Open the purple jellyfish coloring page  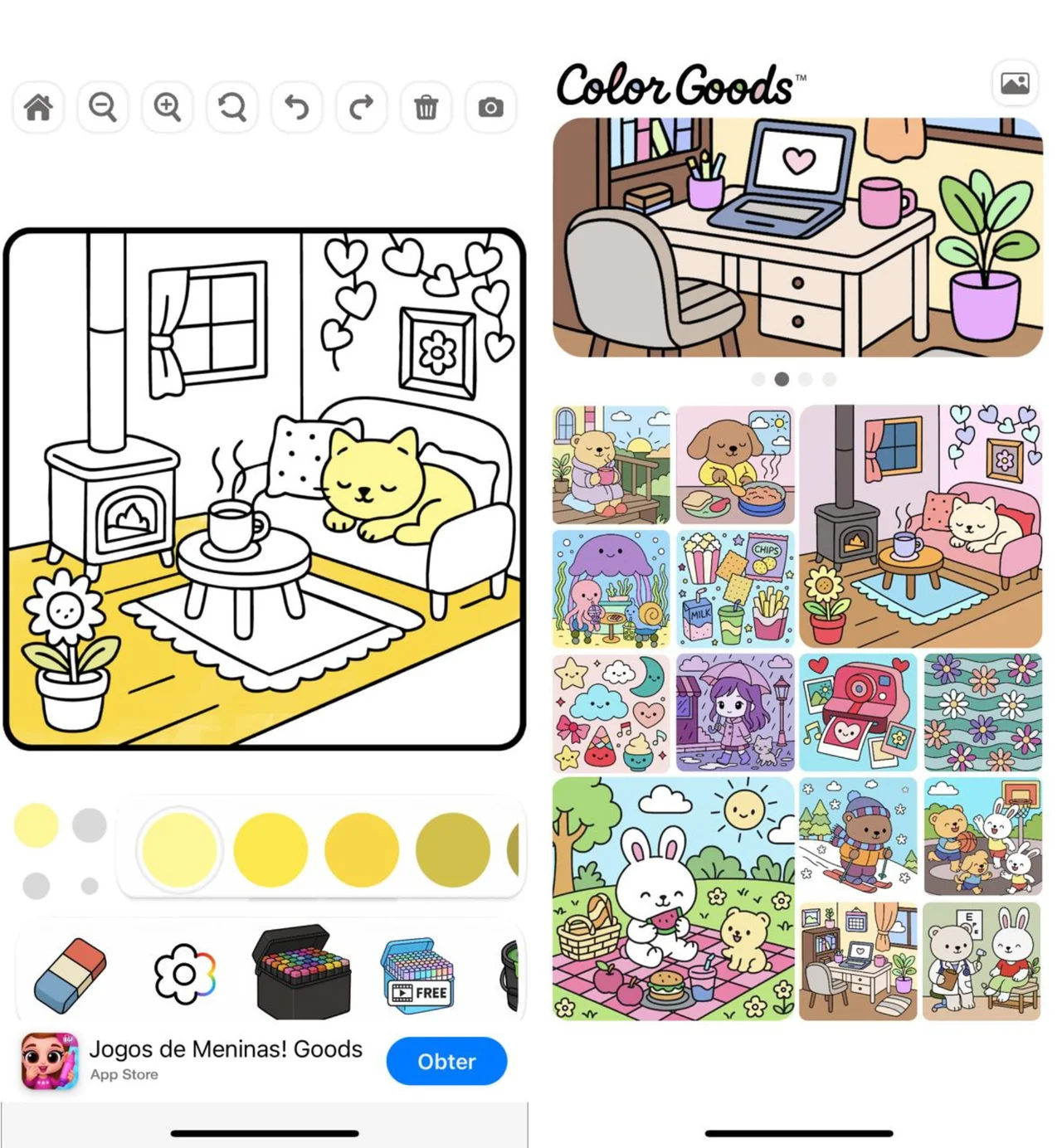(x=611, y=589)
